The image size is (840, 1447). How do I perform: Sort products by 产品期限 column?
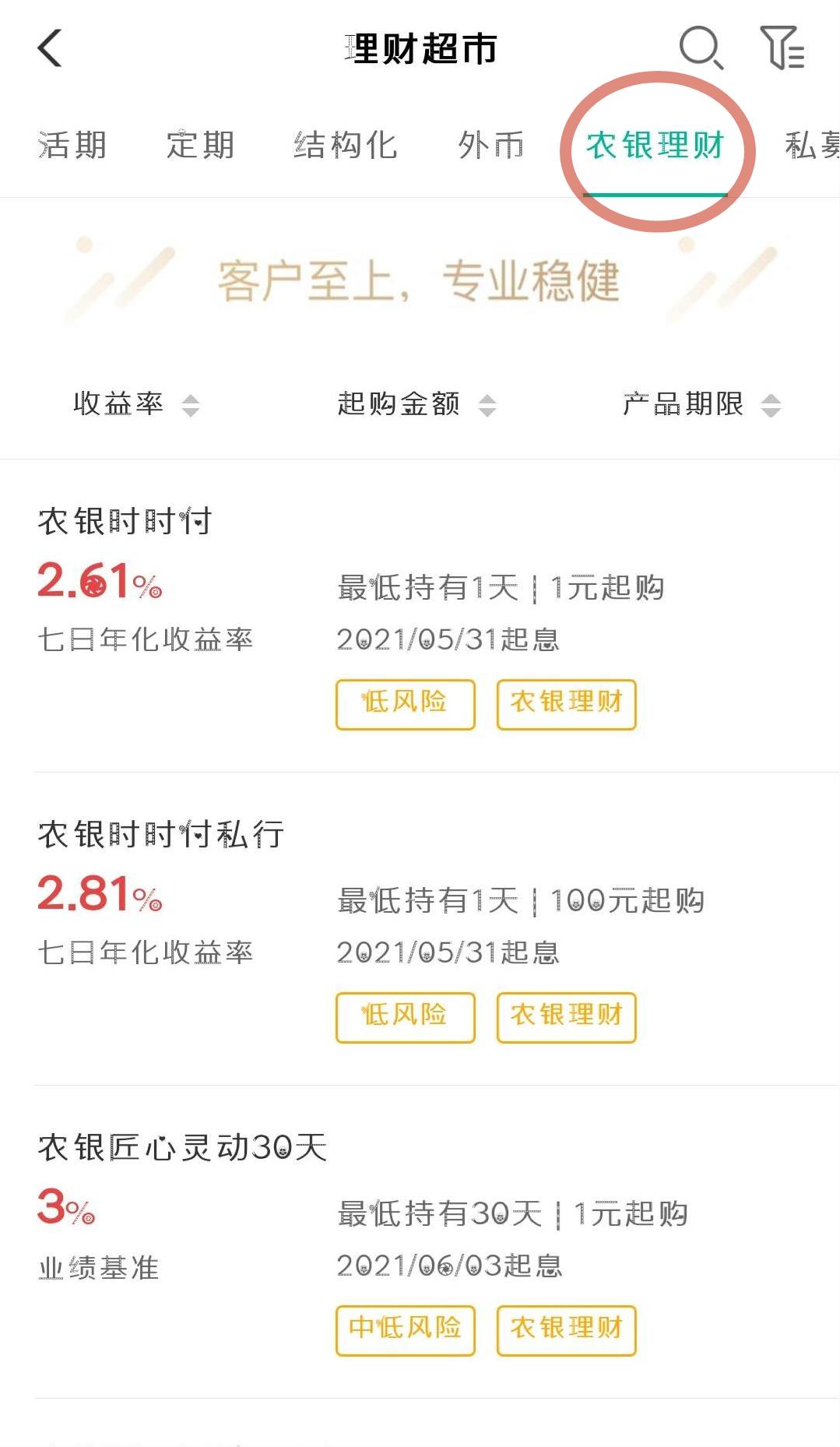pyautogui.click(x=684, y=403)
